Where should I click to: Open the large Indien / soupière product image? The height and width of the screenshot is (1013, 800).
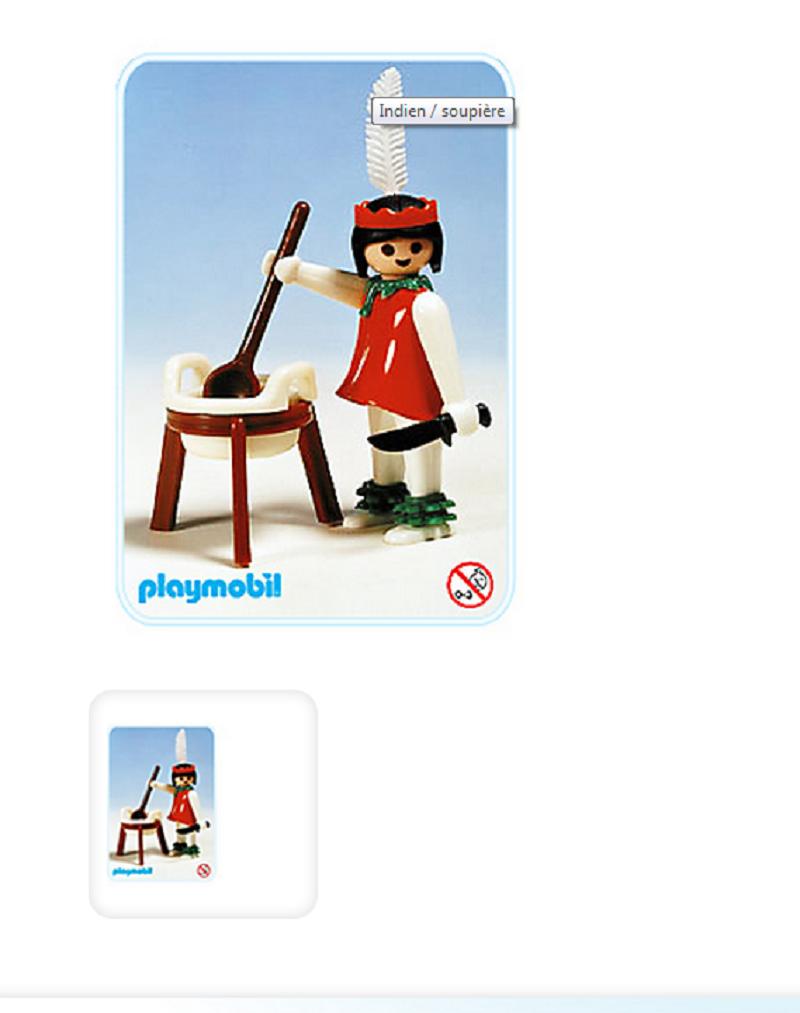(315, 340)
